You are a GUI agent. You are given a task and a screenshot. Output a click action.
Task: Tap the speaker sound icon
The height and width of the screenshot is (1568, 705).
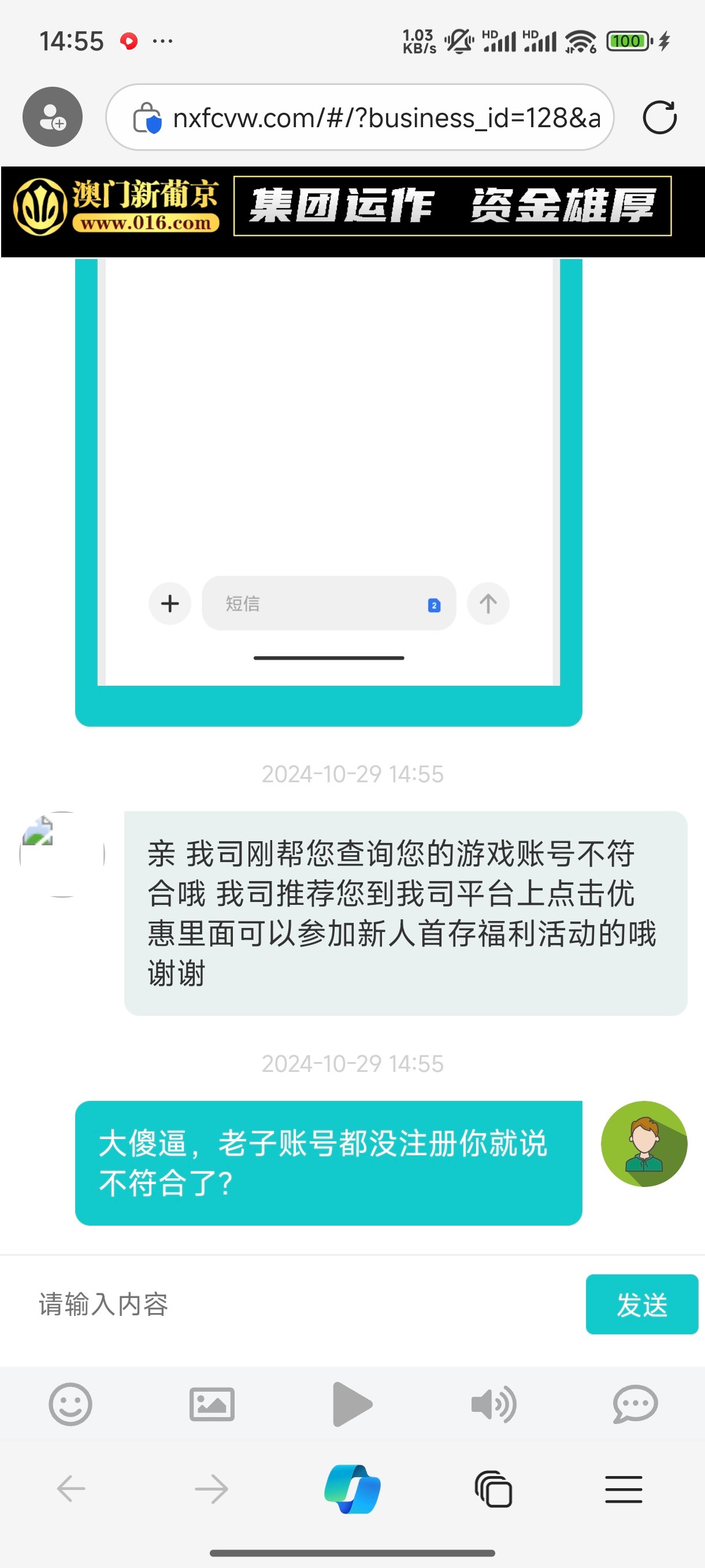click(493, 1404)
